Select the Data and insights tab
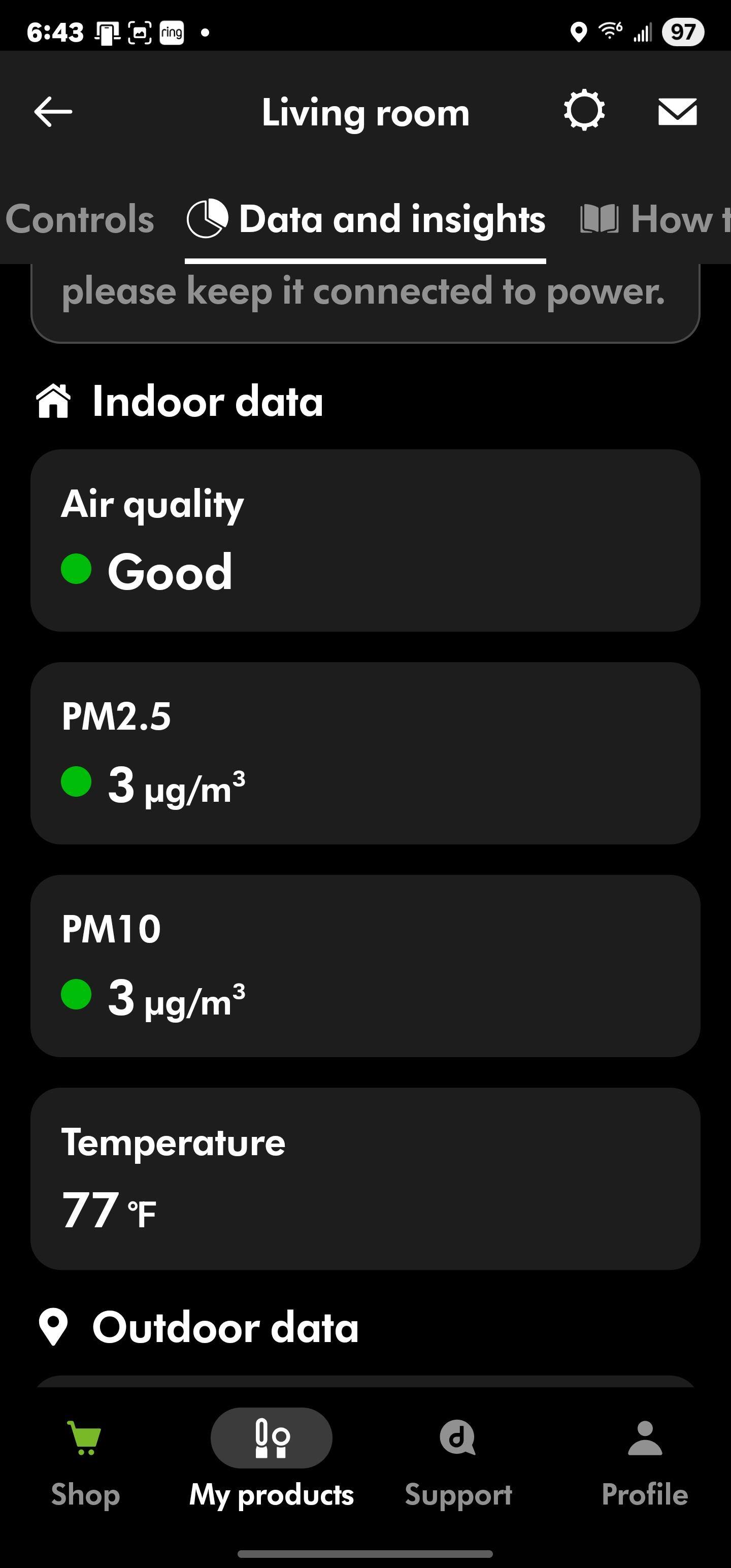 point(366,219)
